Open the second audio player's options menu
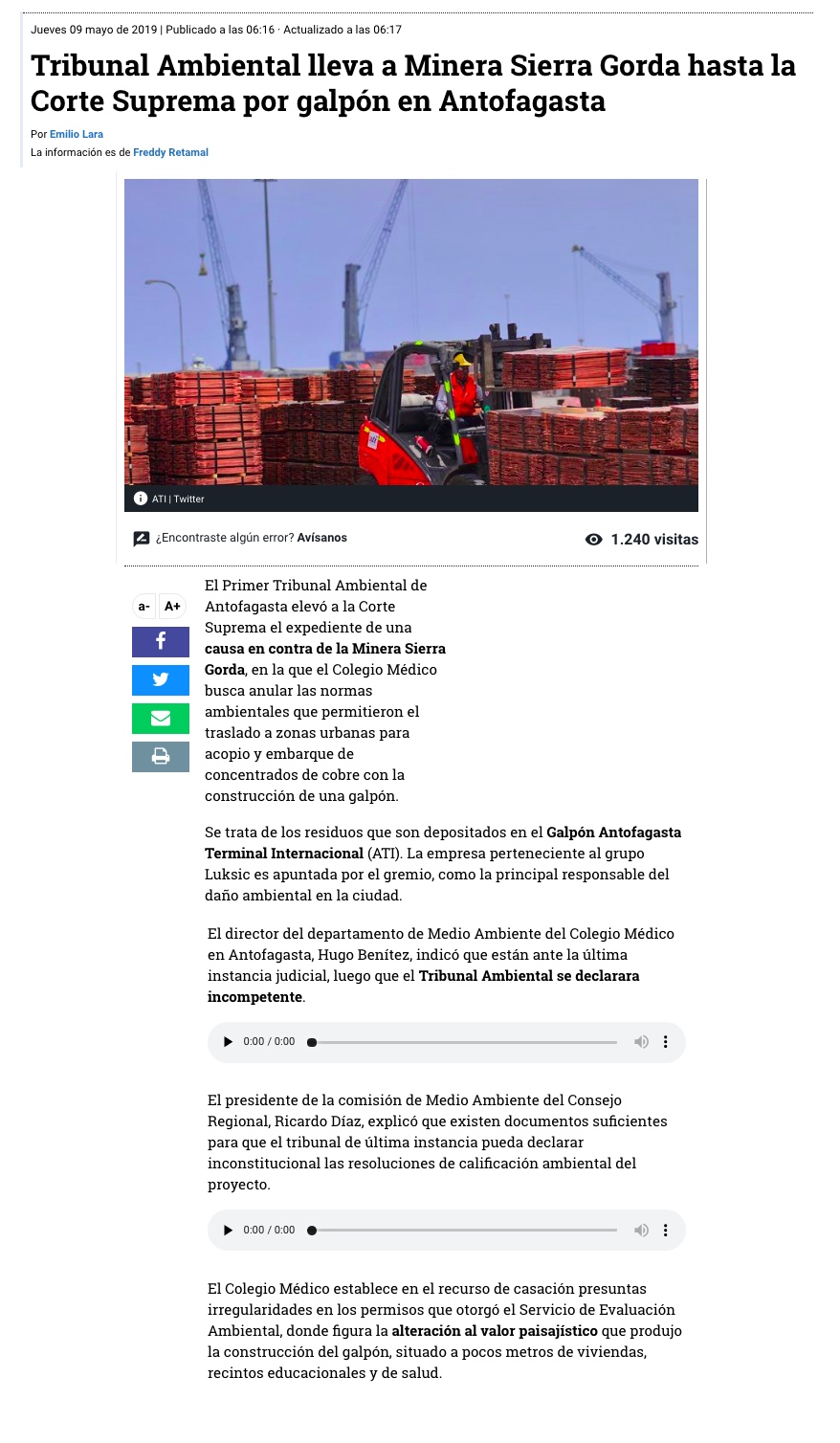840x1443 pixels. coord(666,1231)
